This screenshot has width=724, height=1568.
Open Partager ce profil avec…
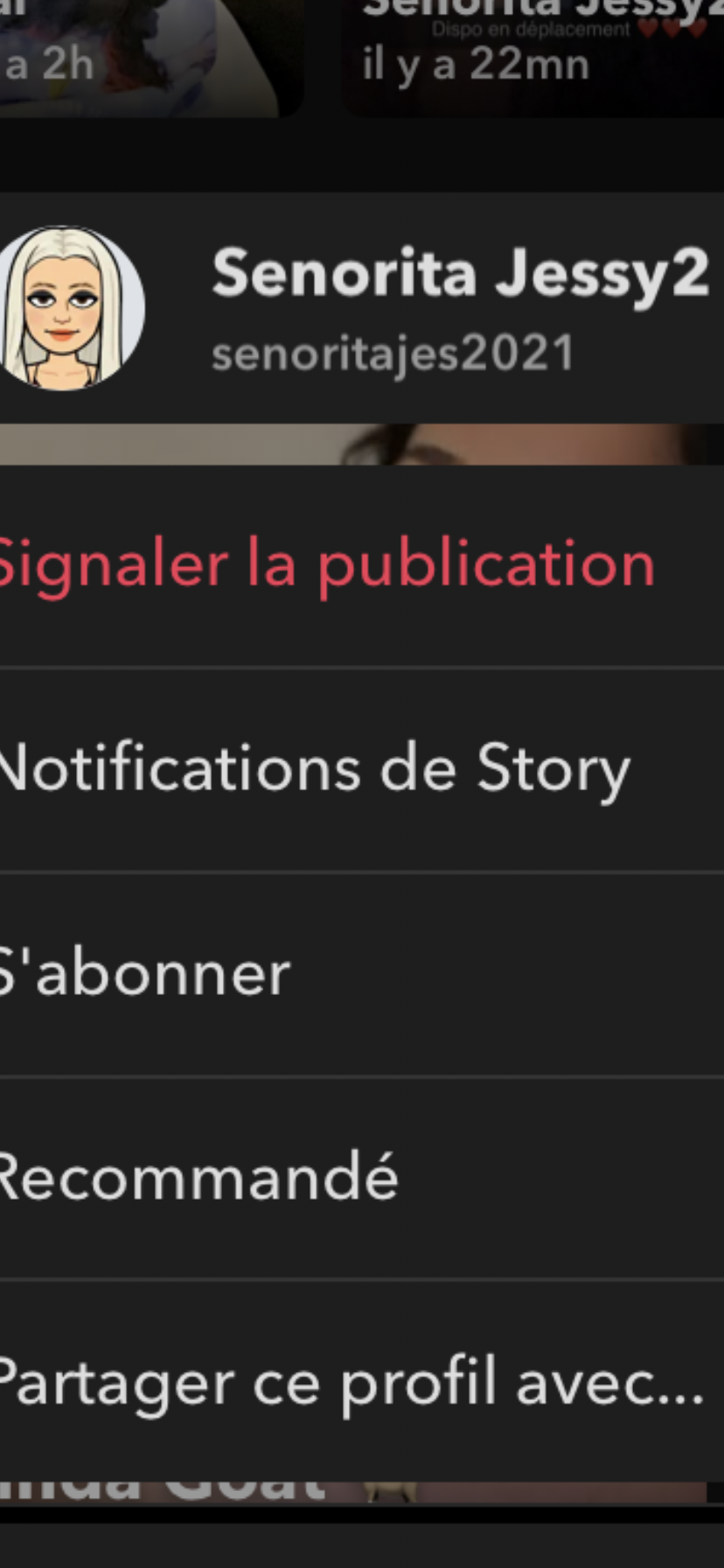(352, 1382)
